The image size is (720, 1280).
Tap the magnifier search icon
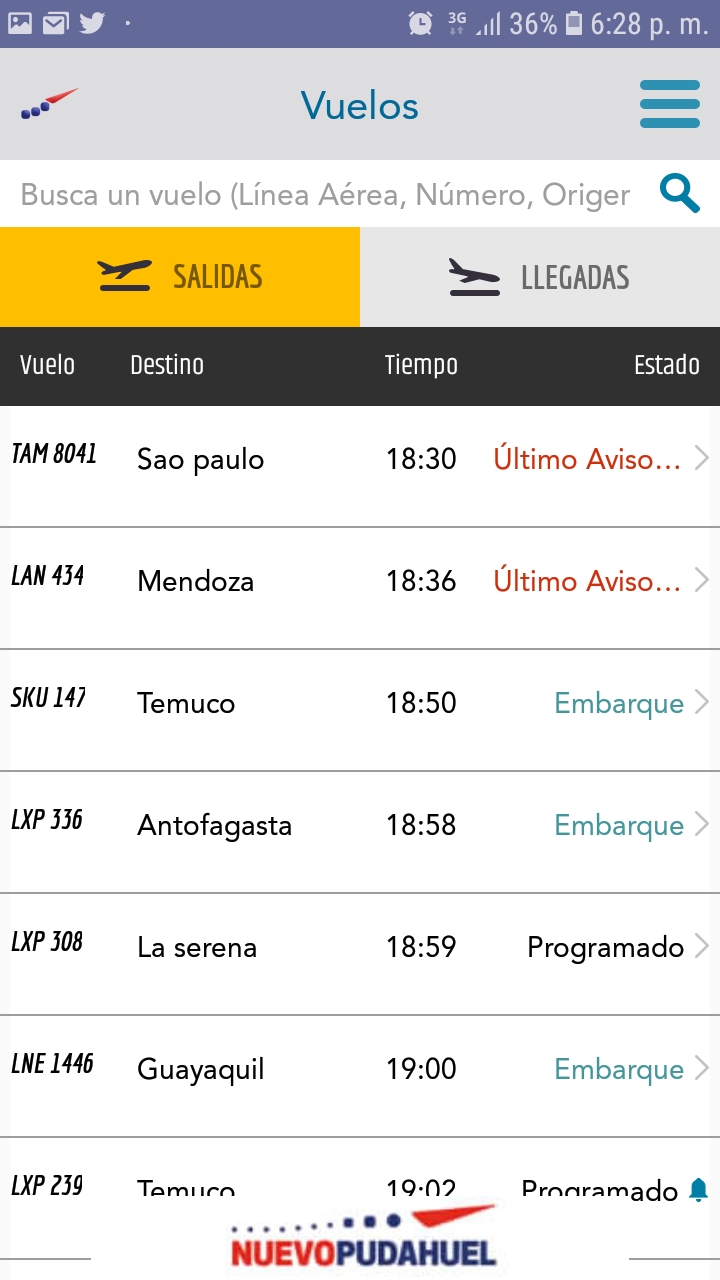point(680,193)
